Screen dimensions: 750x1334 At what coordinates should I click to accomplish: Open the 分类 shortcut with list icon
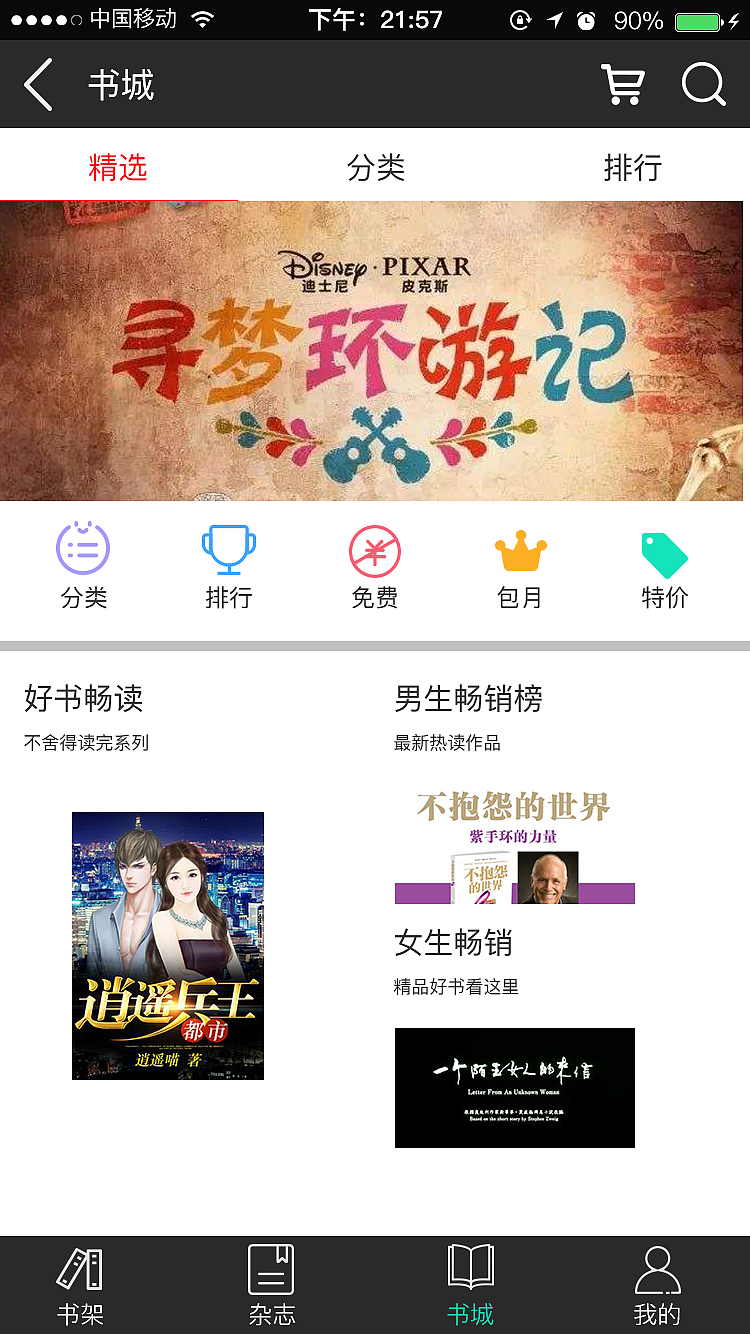click(83, 565)
